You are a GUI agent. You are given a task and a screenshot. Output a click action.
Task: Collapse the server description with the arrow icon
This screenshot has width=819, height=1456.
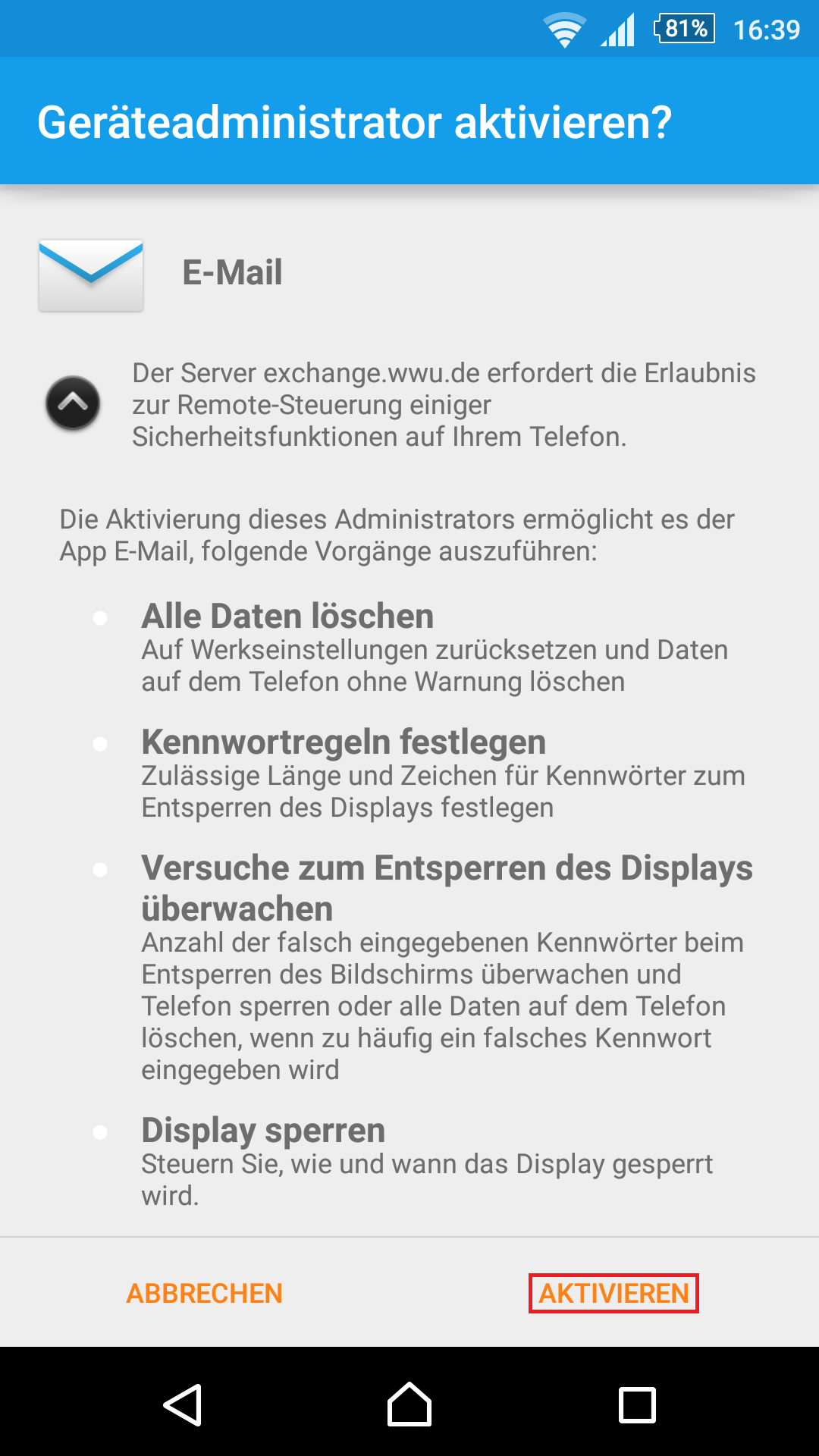(x=73, y=403)
